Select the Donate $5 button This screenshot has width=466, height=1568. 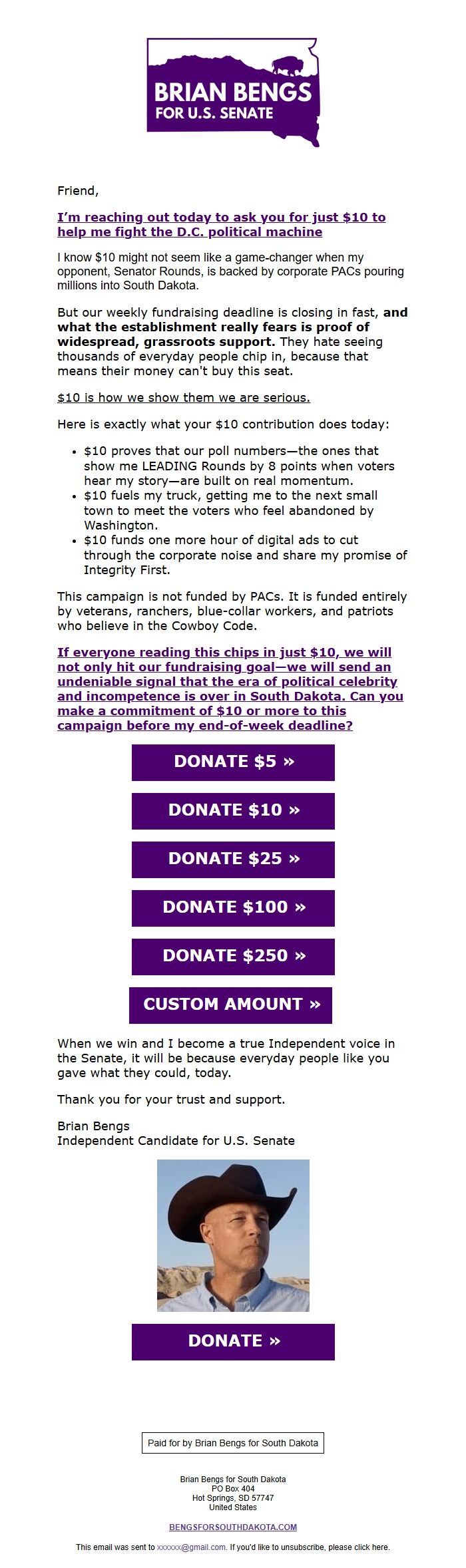coord(233,762)
